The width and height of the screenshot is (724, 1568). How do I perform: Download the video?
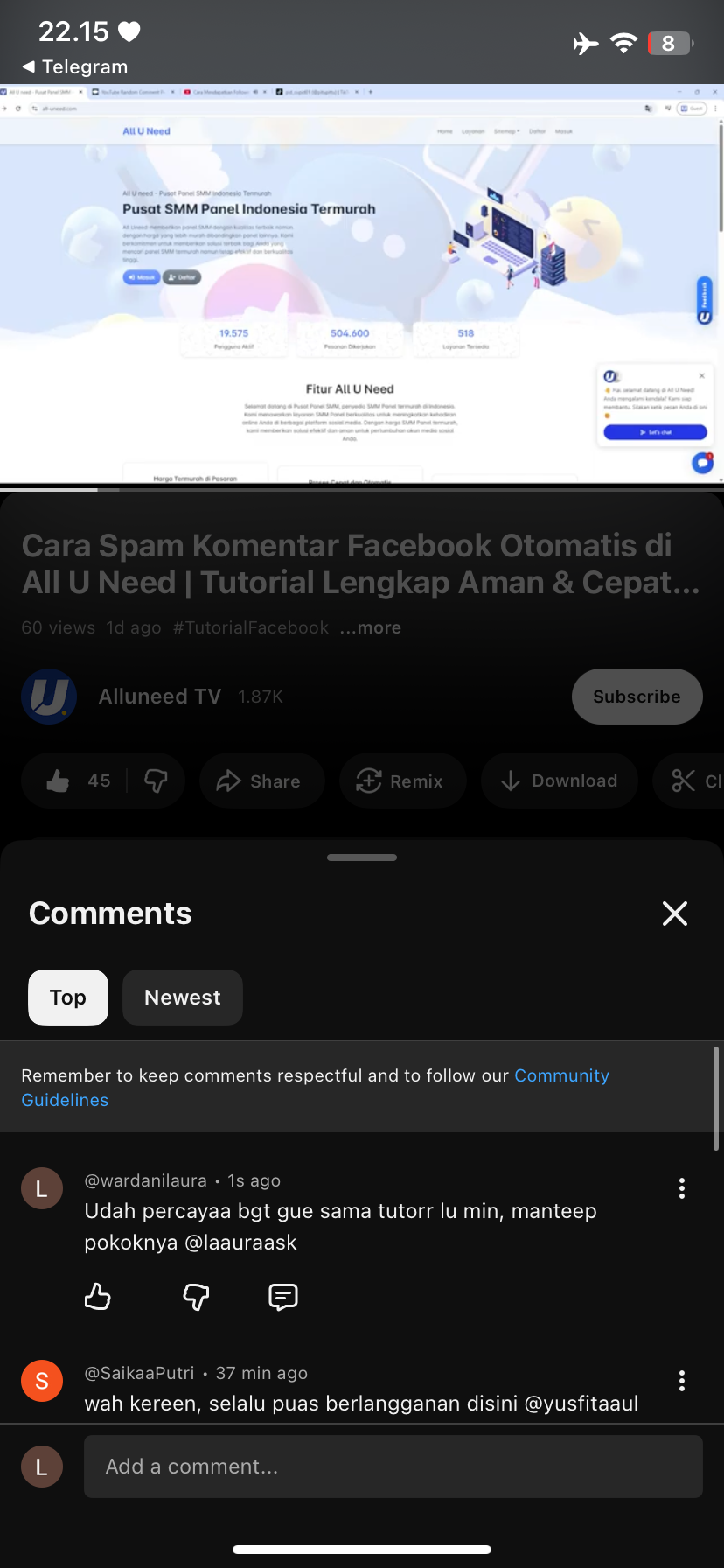[x=560, y=780]
